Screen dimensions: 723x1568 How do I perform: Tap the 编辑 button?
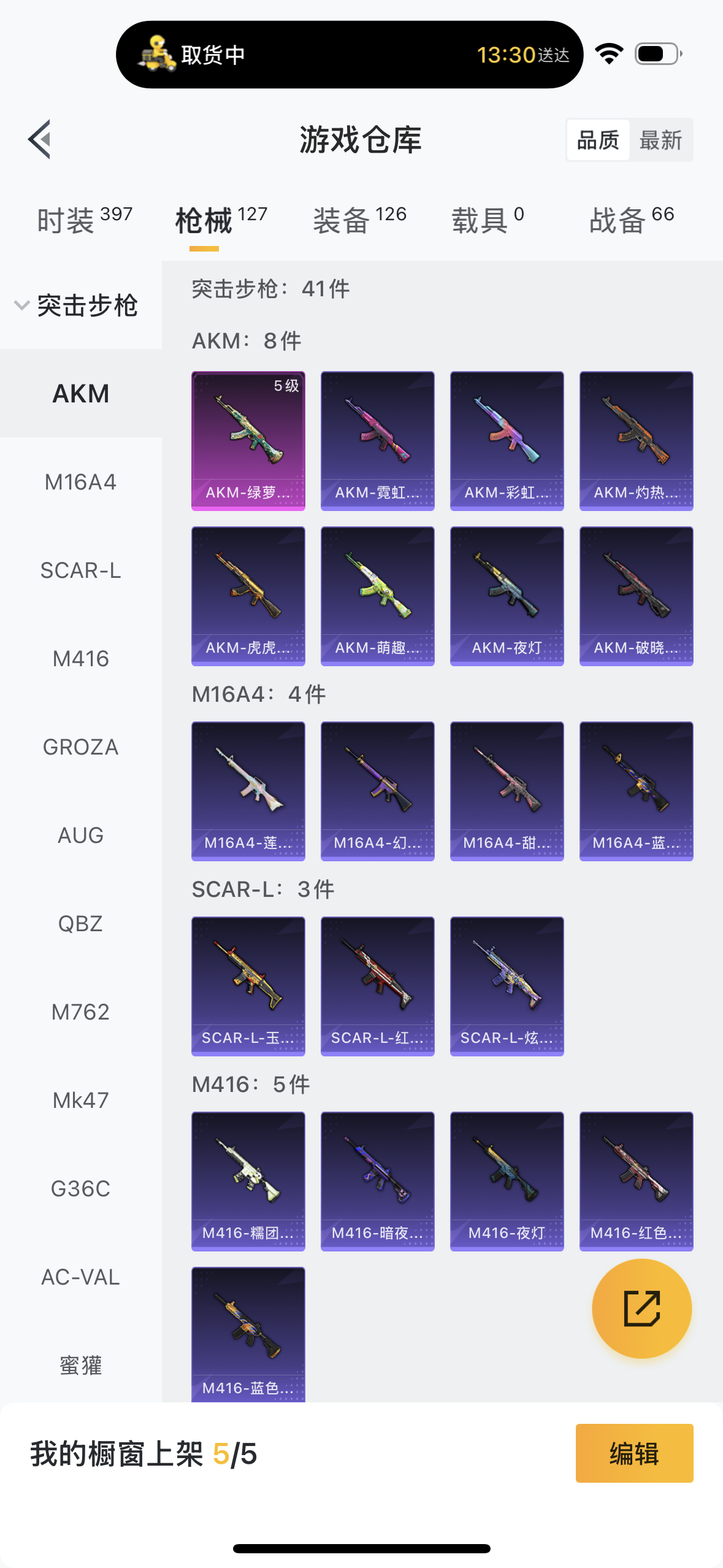point(635,1453)
